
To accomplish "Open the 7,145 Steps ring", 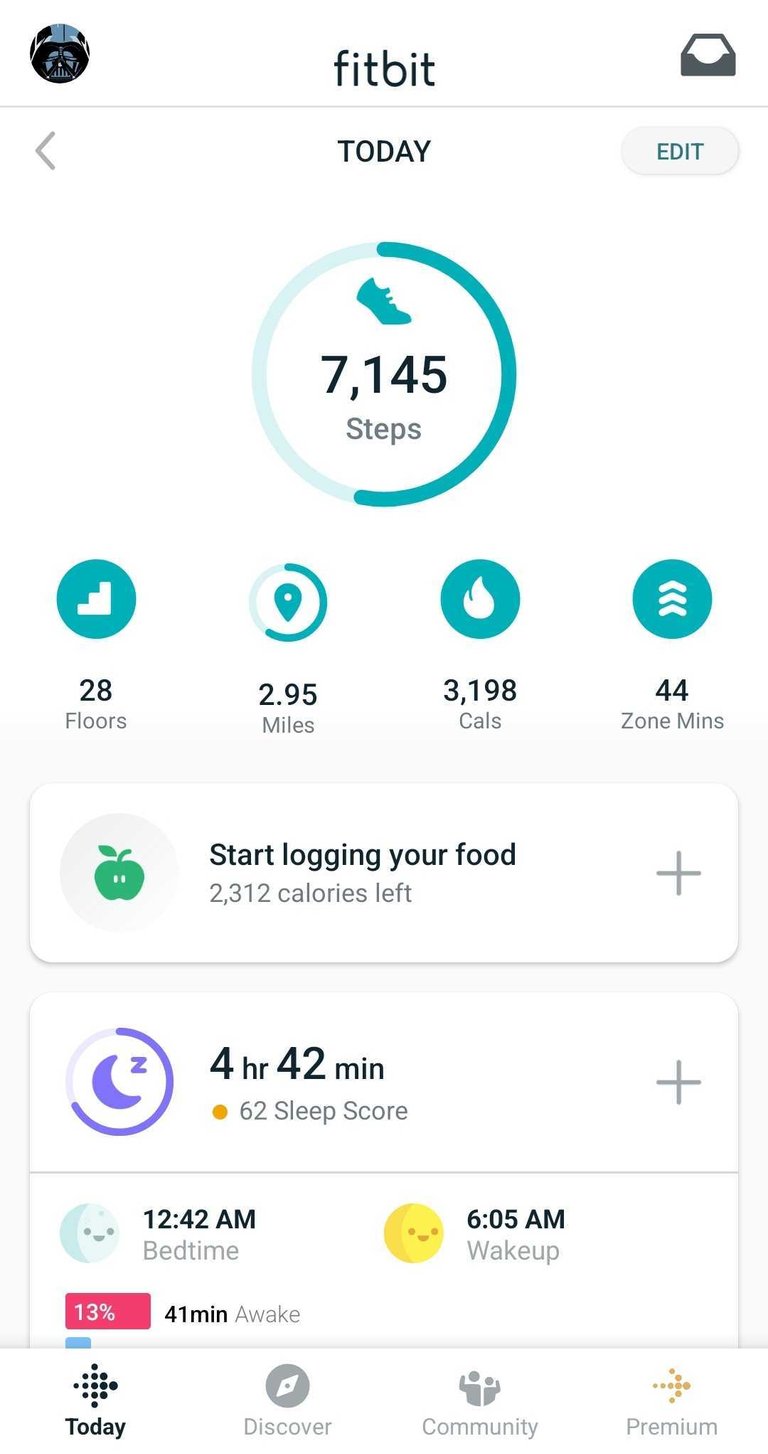I will (384, 374).
